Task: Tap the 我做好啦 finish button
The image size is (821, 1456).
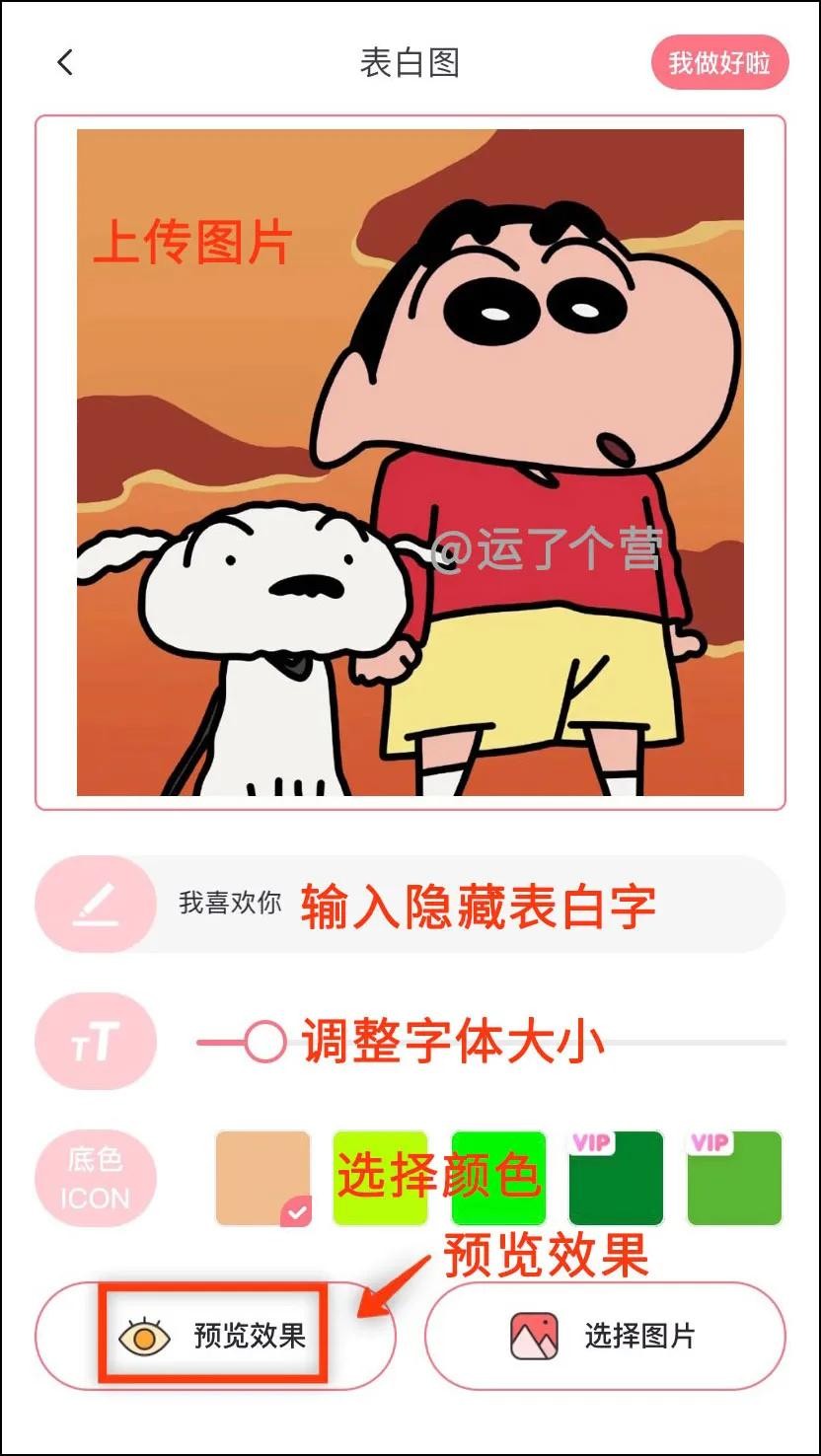Action: pyautogui.click(x=719, y=64)
